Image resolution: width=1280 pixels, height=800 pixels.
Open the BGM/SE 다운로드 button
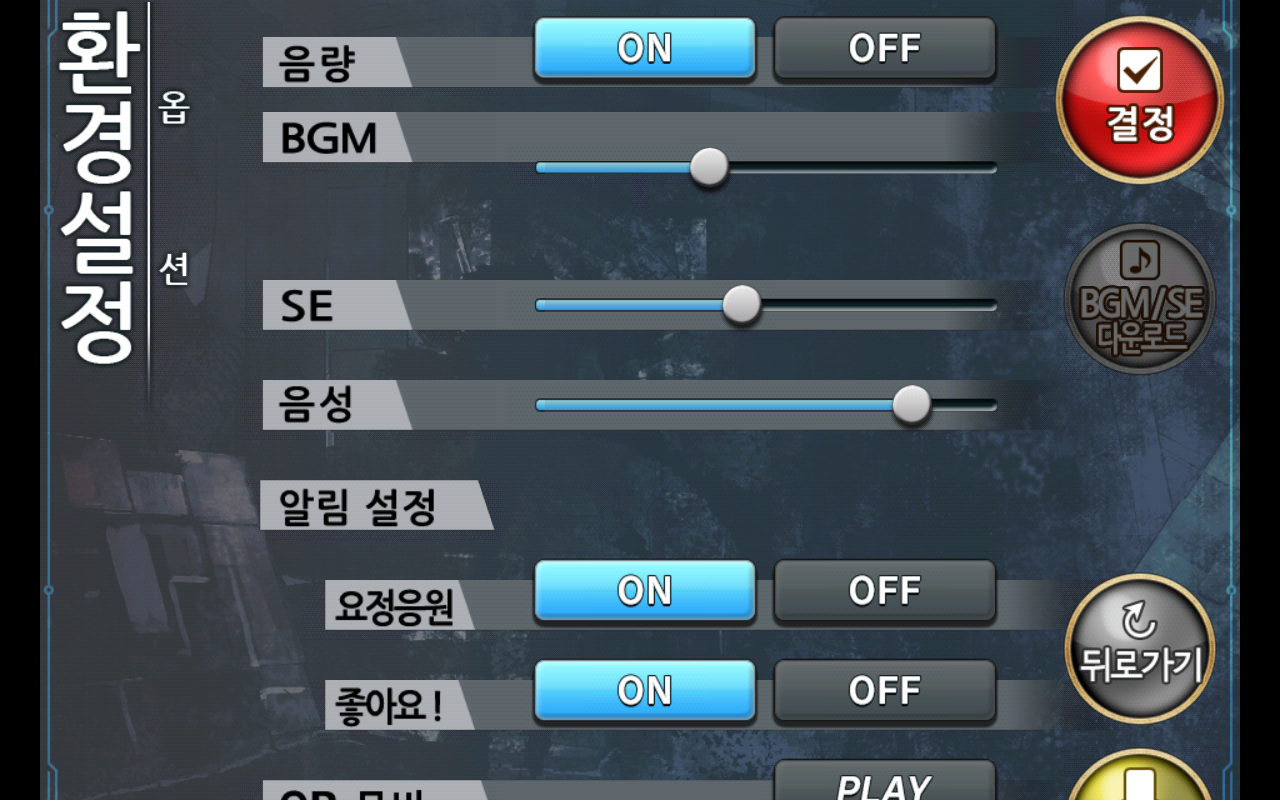pos(1140,299)
